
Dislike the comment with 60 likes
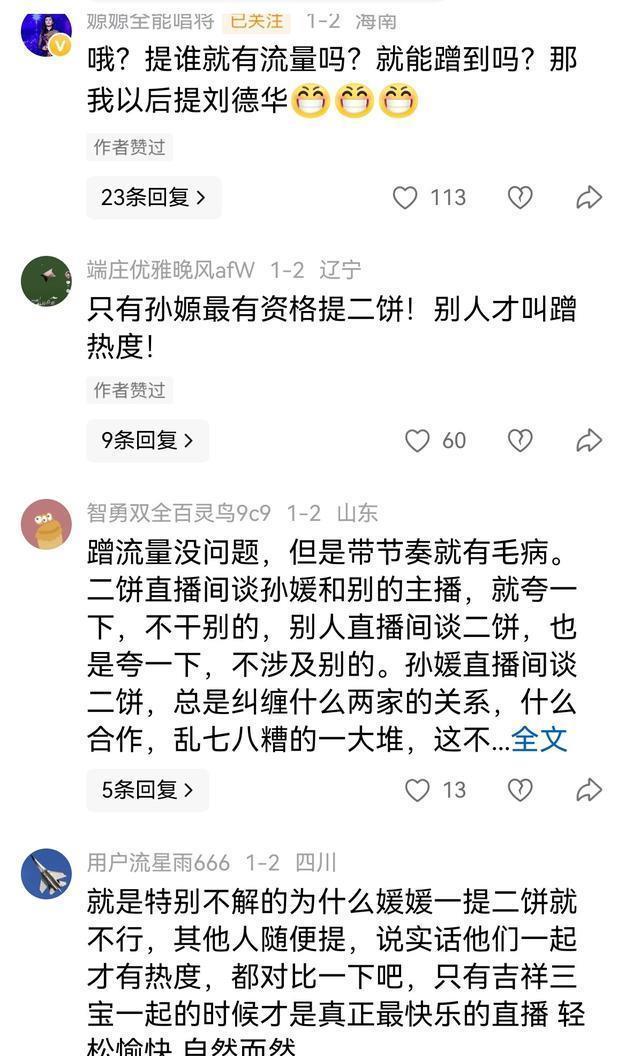point(520,440)
